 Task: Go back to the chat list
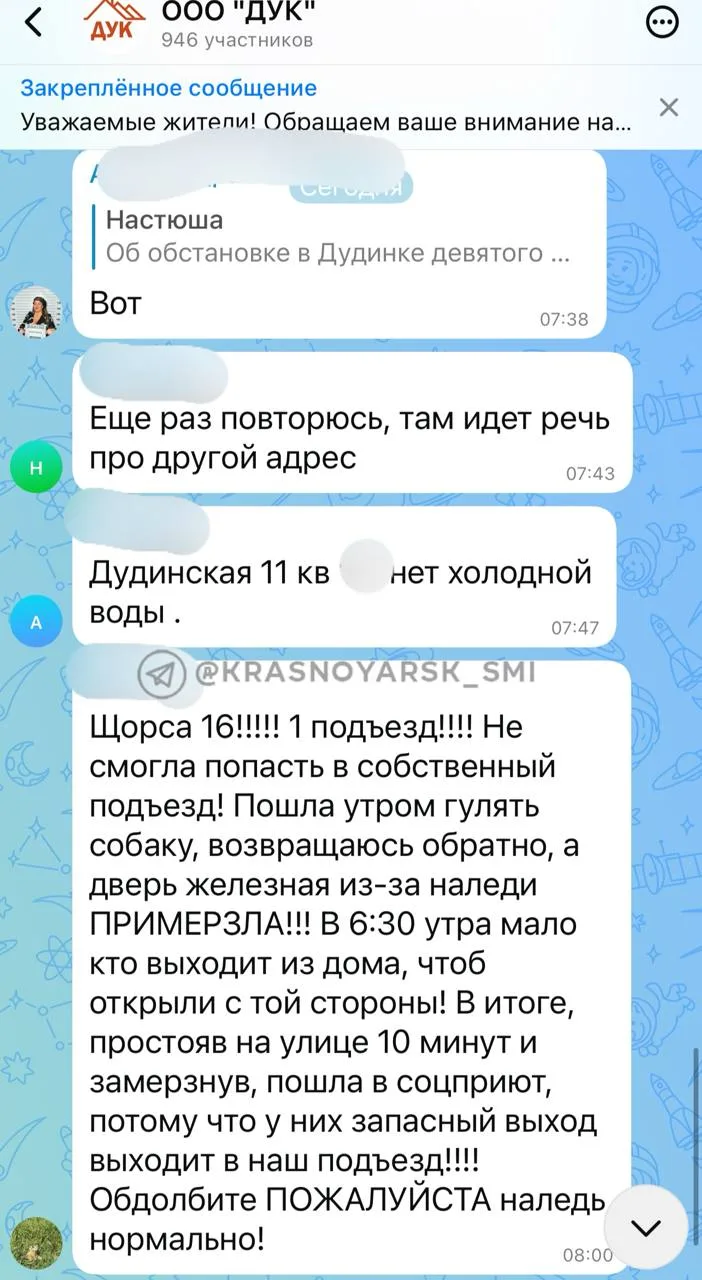[x=34, y=22]
